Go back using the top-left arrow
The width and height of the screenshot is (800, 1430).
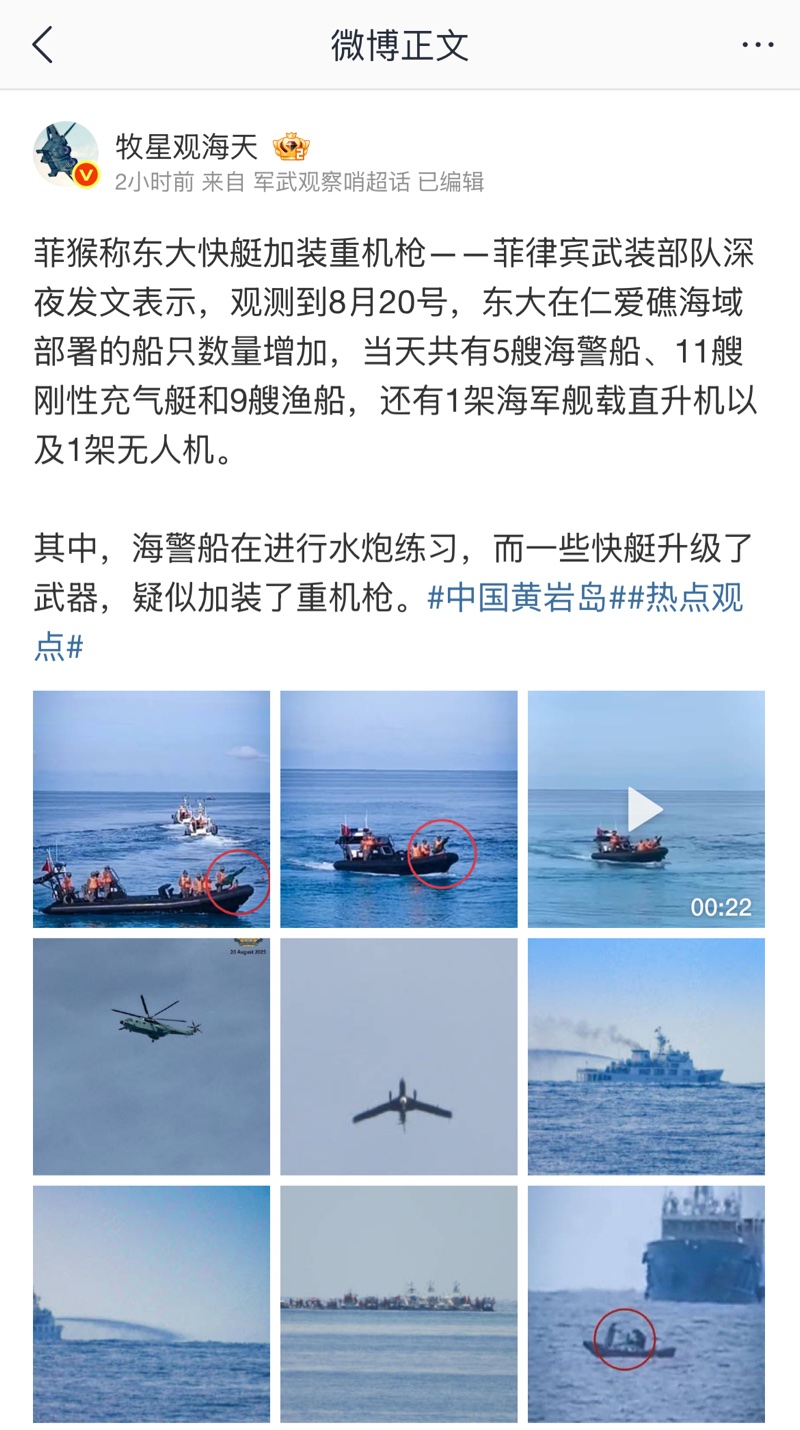coord(42,46)
